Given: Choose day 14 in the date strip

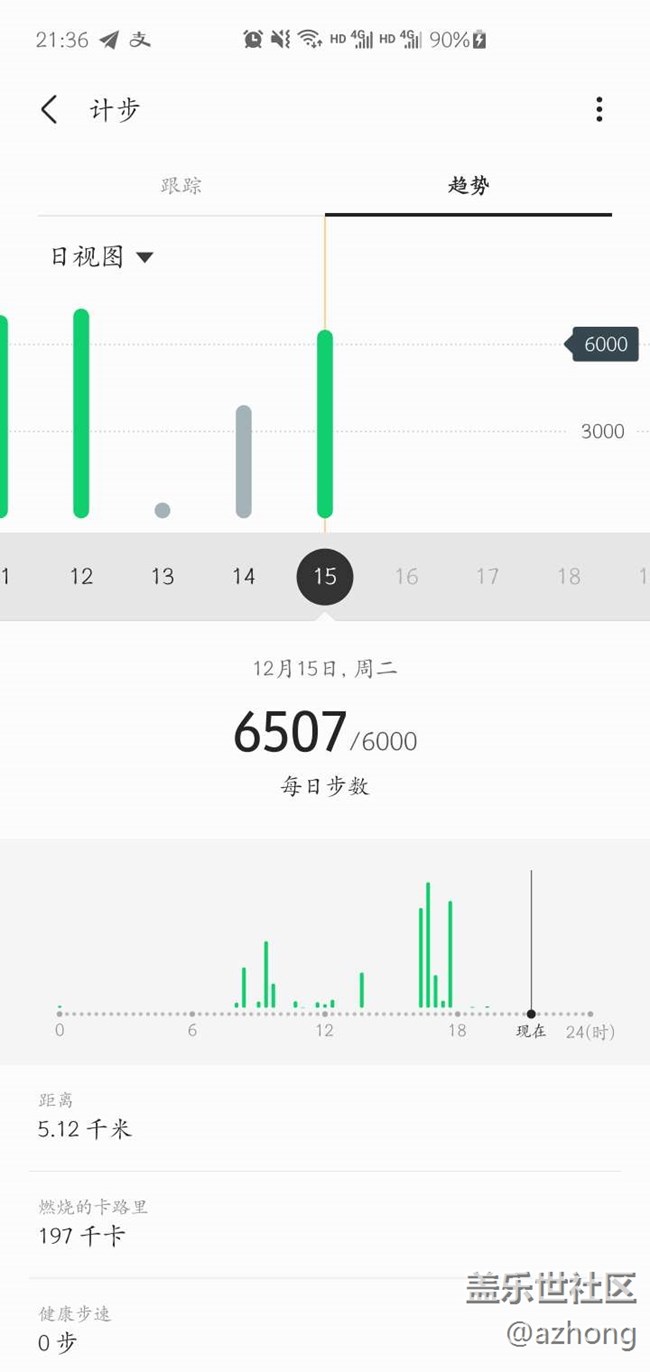Looking at the screenshot, I should (x=243, y=576).
